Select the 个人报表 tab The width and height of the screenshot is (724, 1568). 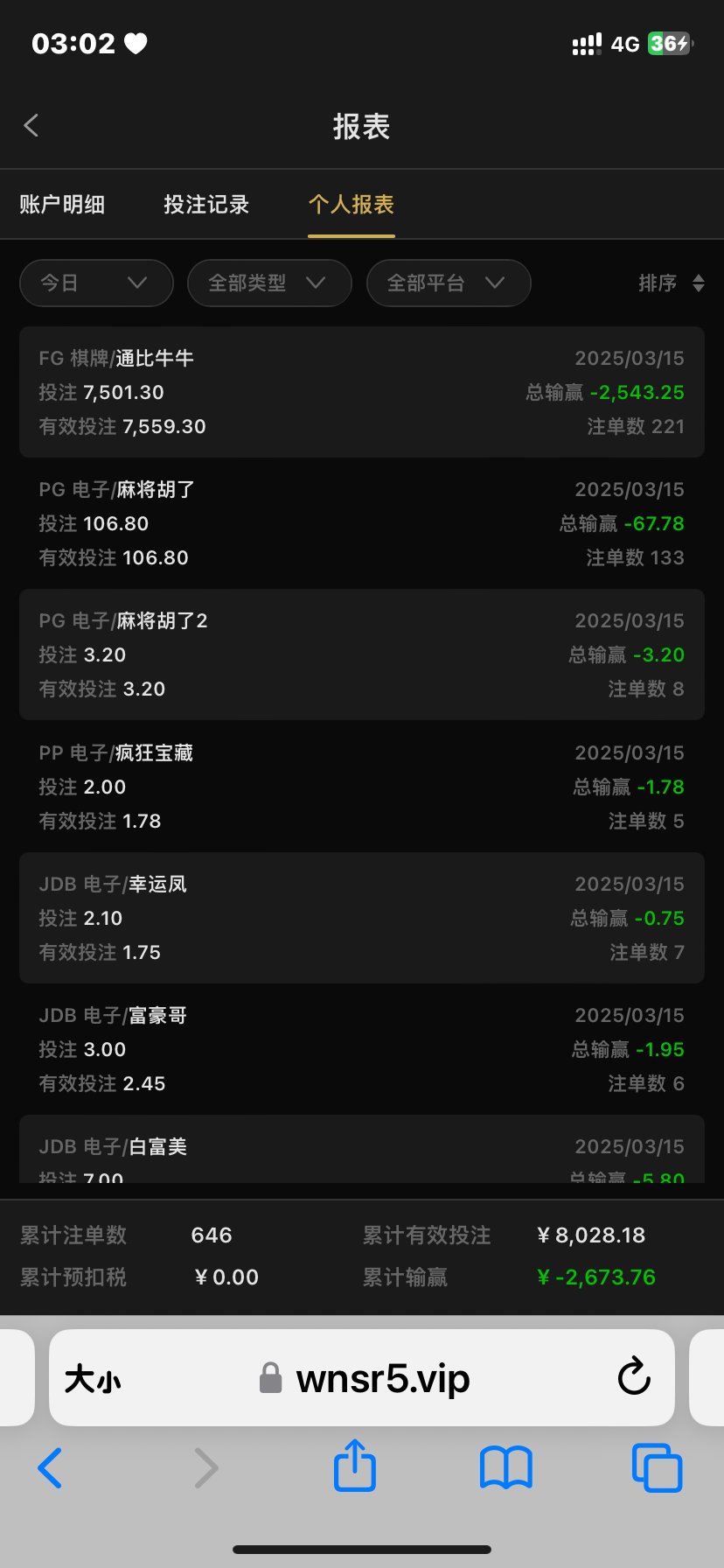click(x=352, y=205)
